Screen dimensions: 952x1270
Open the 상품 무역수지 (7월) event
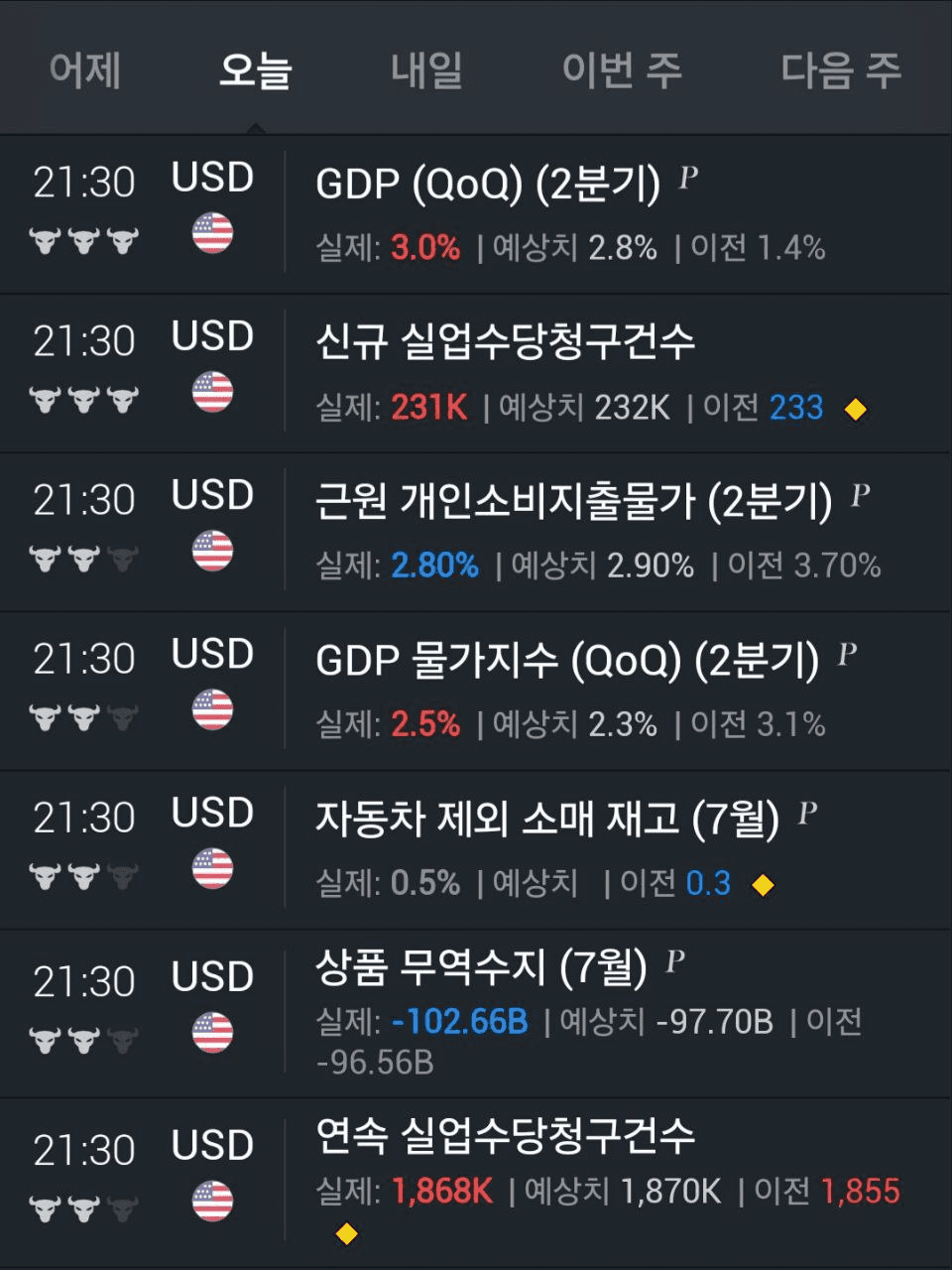482,968
